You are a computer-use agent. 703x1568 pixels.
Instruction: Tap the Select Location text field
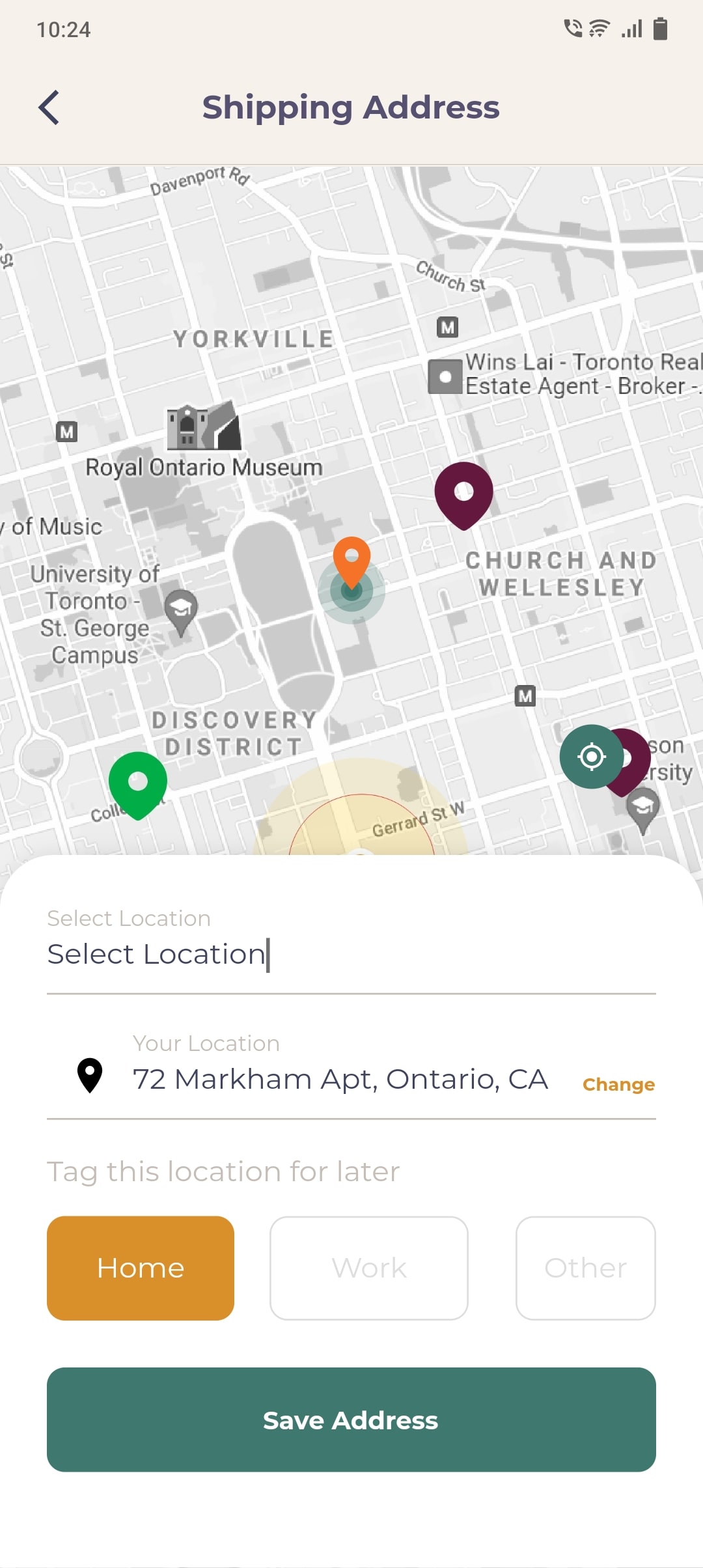click(x=351, y=955)
